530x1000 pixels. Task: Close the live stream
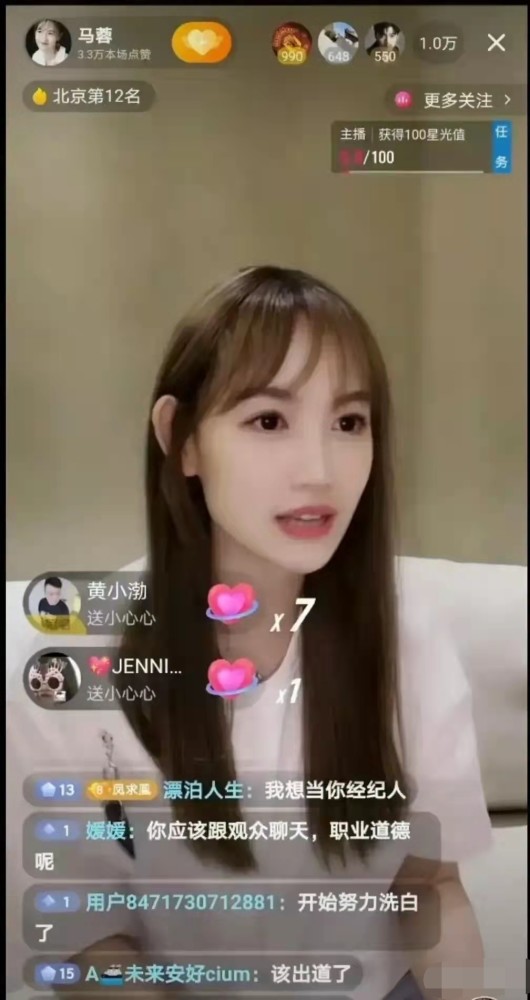point(496,43)
